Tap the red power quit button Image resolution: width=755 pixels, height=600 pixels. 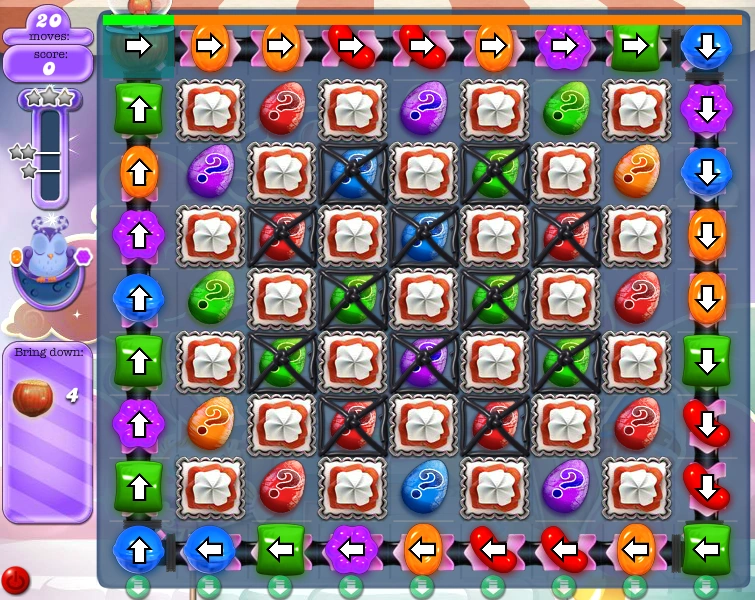point(15,580)
